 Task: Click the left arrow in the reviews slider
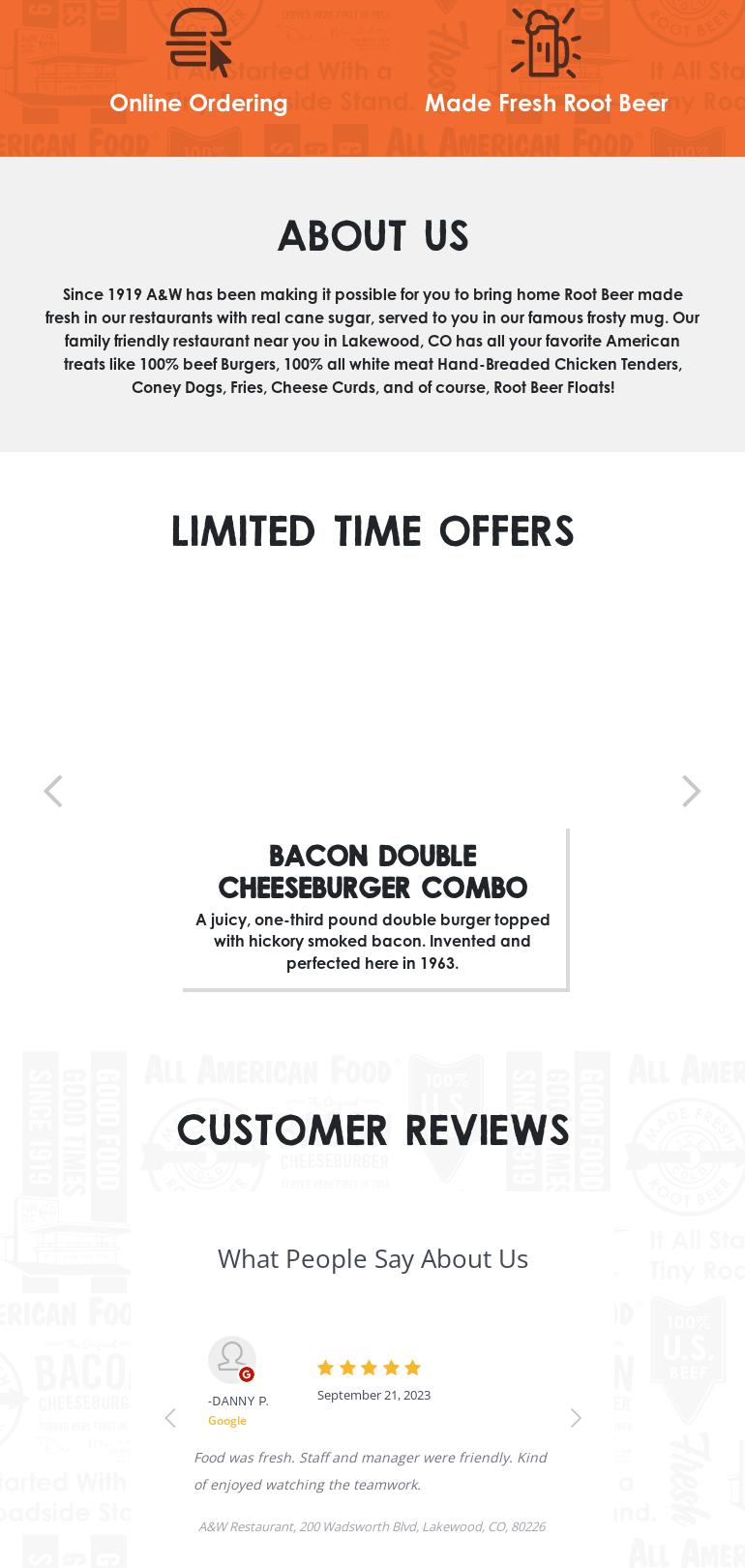(170, 1418)
